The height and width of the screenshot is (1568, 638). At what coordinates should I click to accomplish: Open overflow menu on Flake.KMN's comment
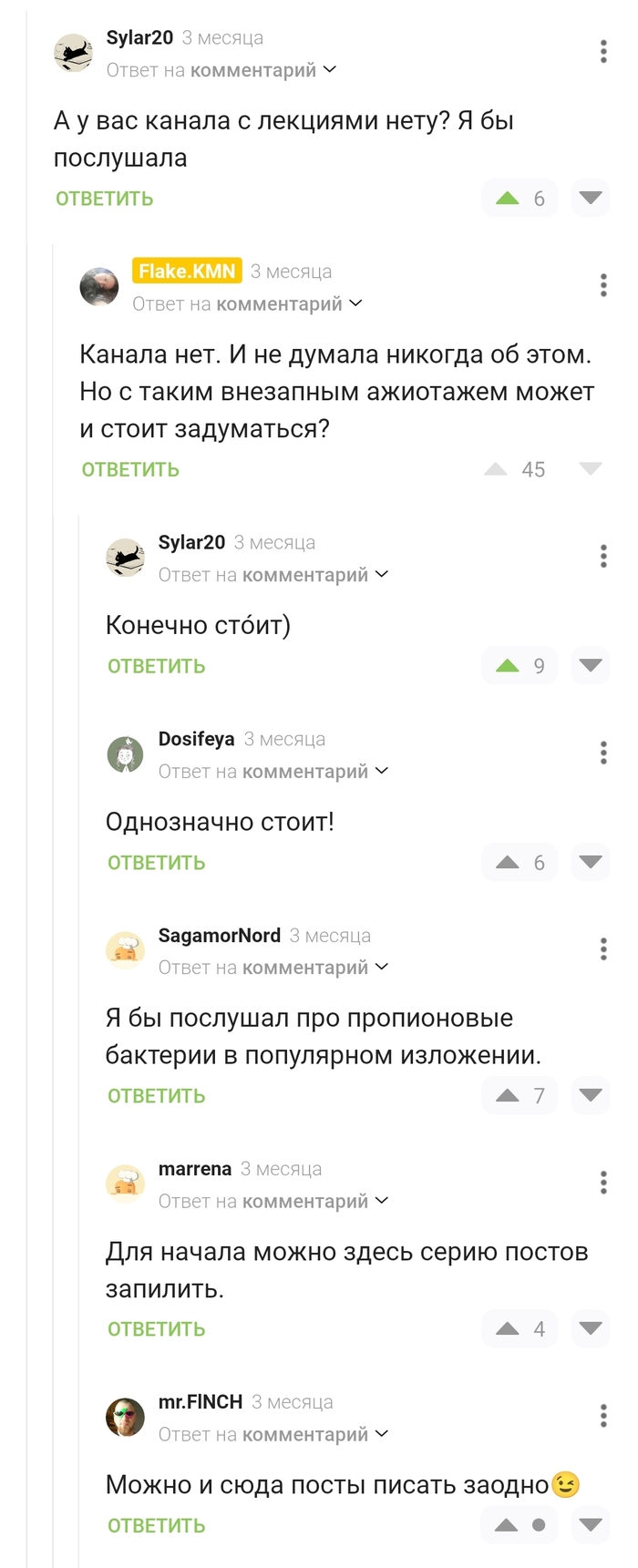pos(603,285)
